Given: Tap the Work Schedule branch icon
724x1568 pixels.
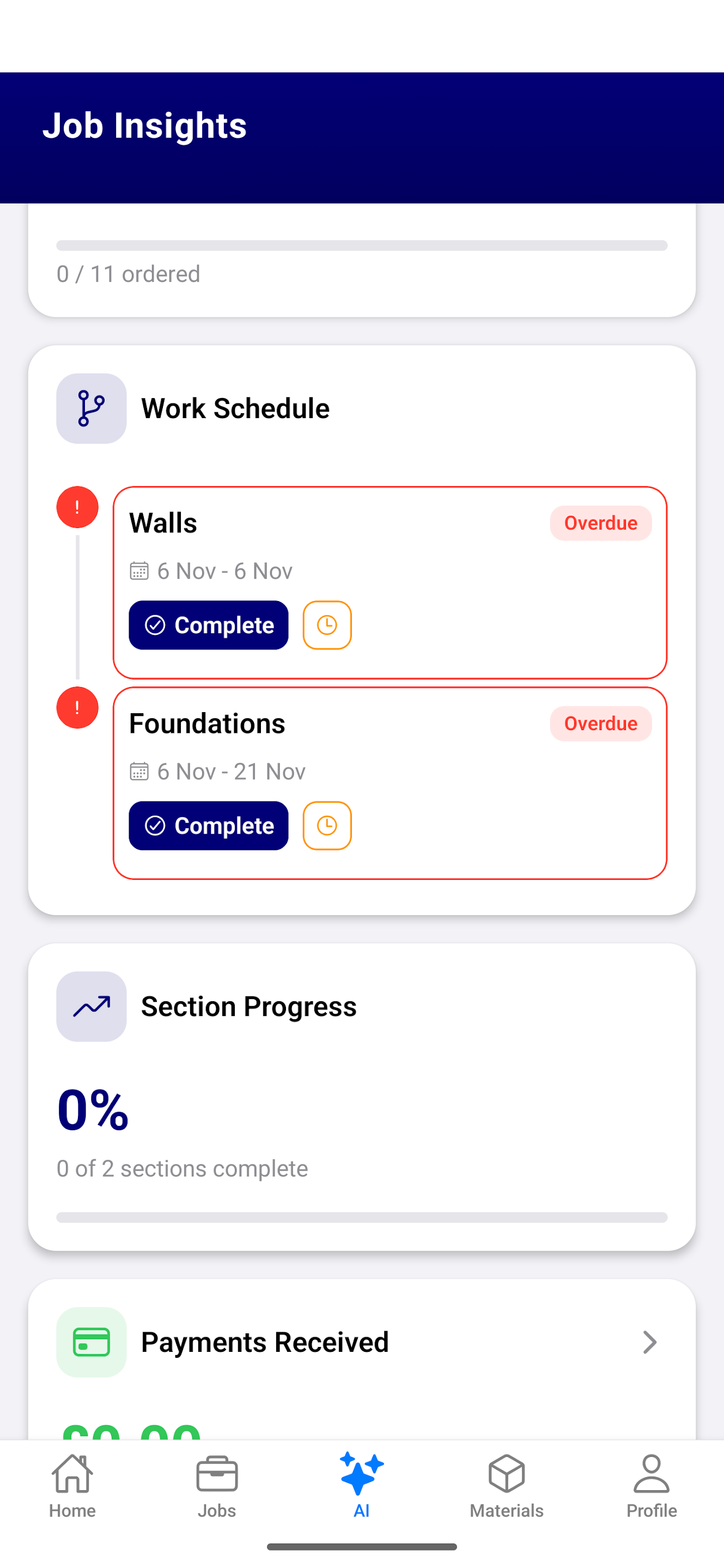Looking at the screenshot, I should click(91, 407).
